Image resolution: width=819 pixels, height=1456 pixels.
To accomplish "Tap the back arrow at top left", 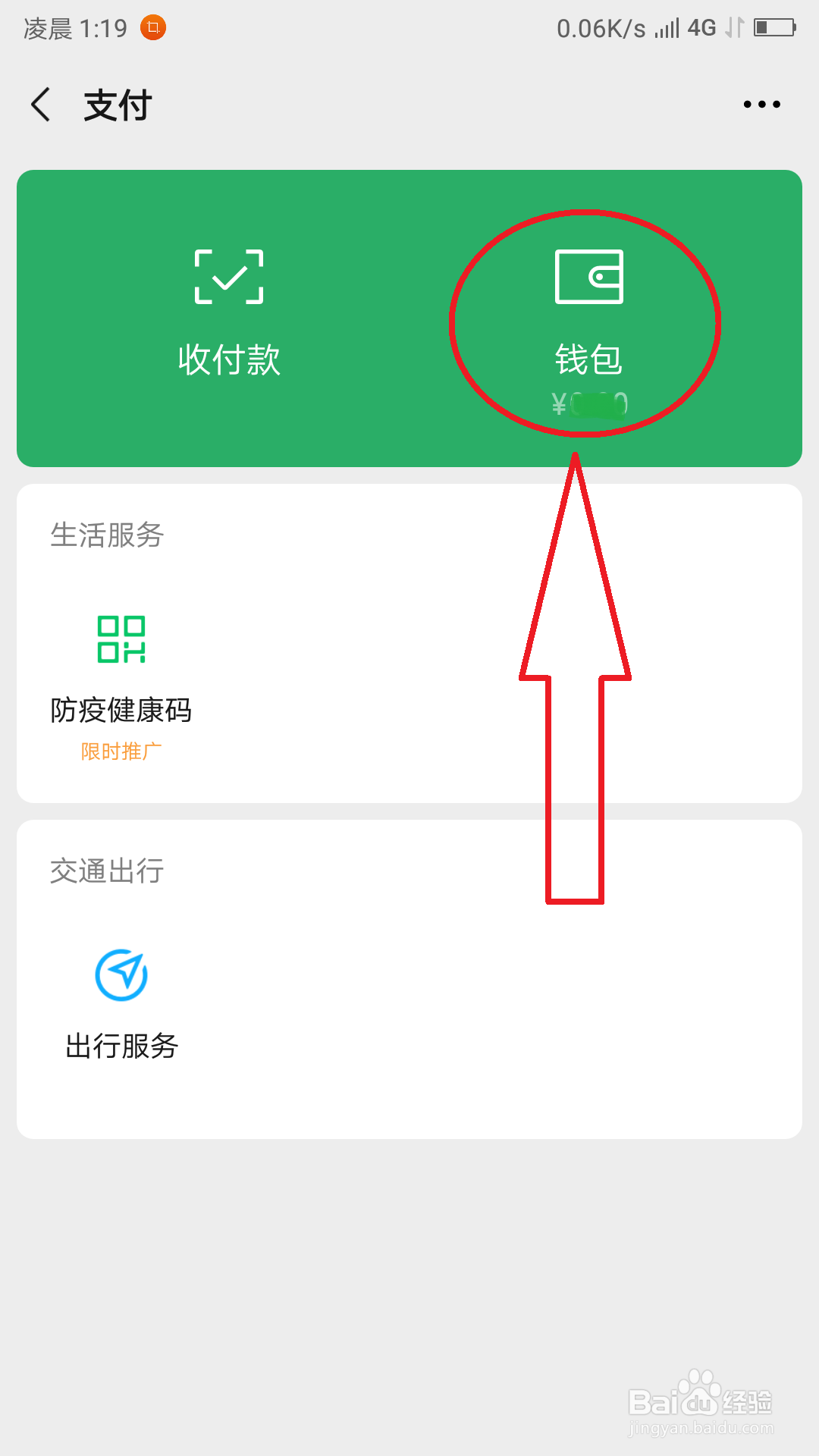I will tap(40, 105).
